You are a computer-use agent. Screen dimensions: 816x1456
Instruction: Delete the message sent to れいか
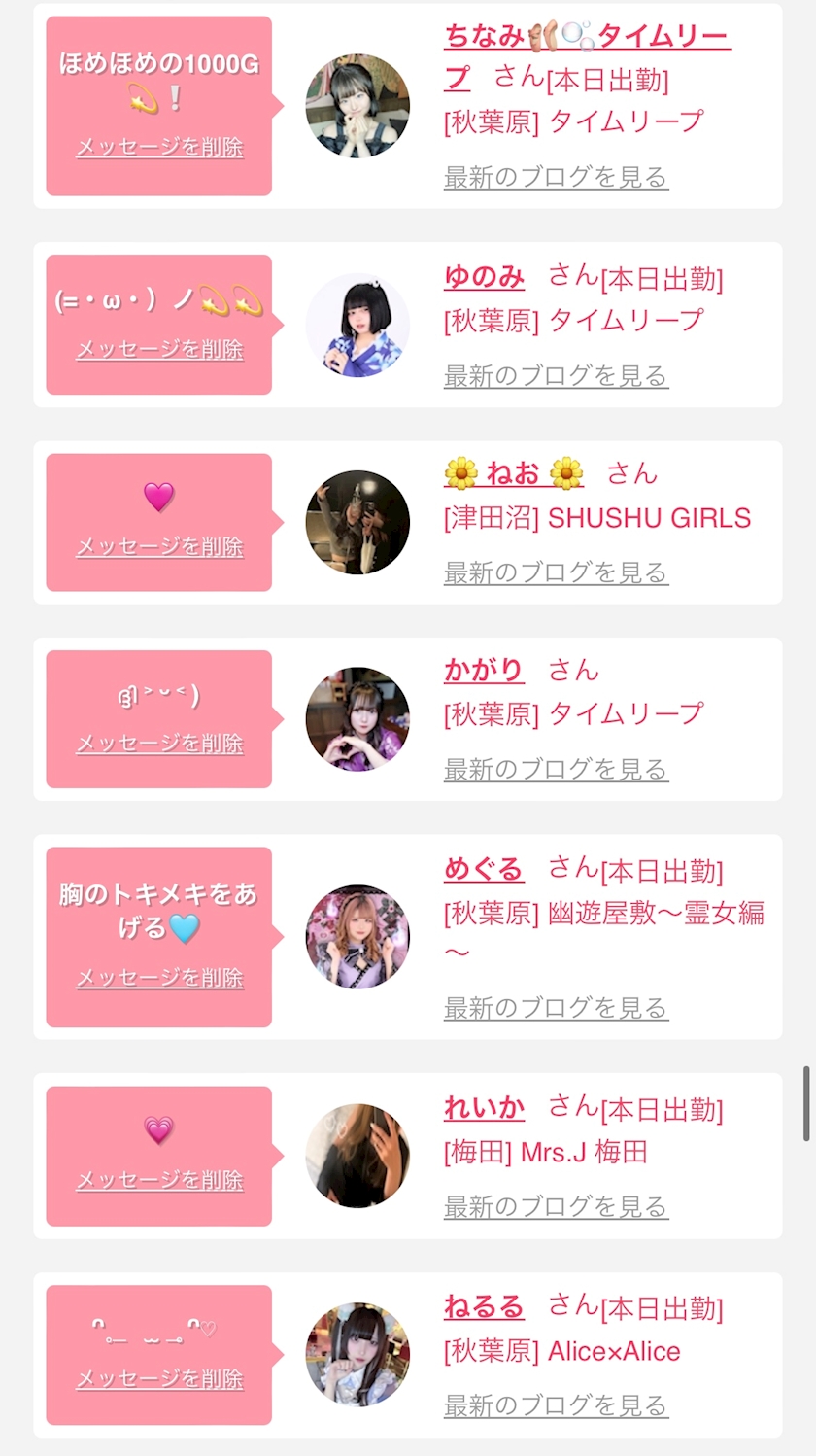[159, 1180]
